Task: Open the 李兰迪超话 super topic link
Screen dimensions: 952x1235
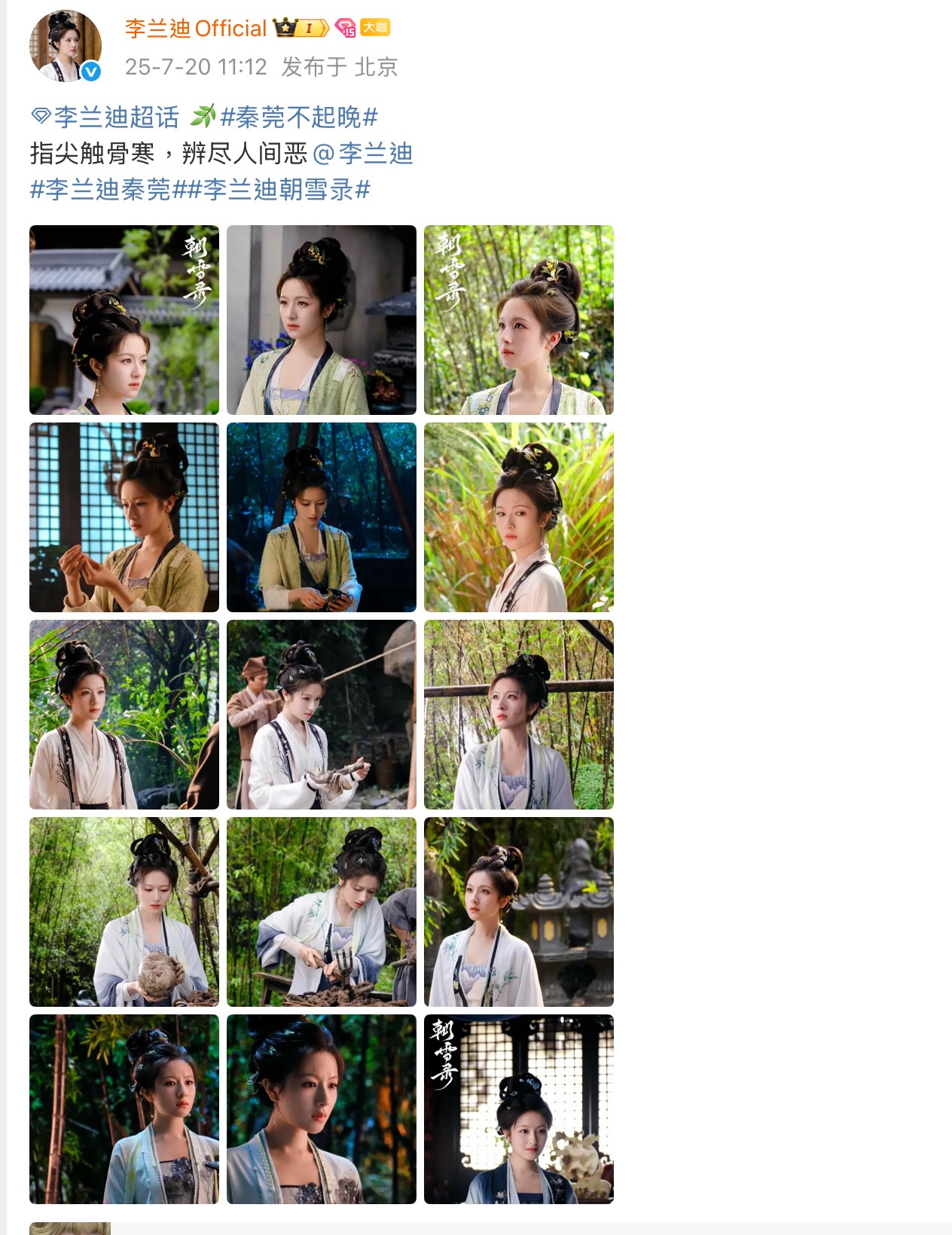Action: click(106, 117)
